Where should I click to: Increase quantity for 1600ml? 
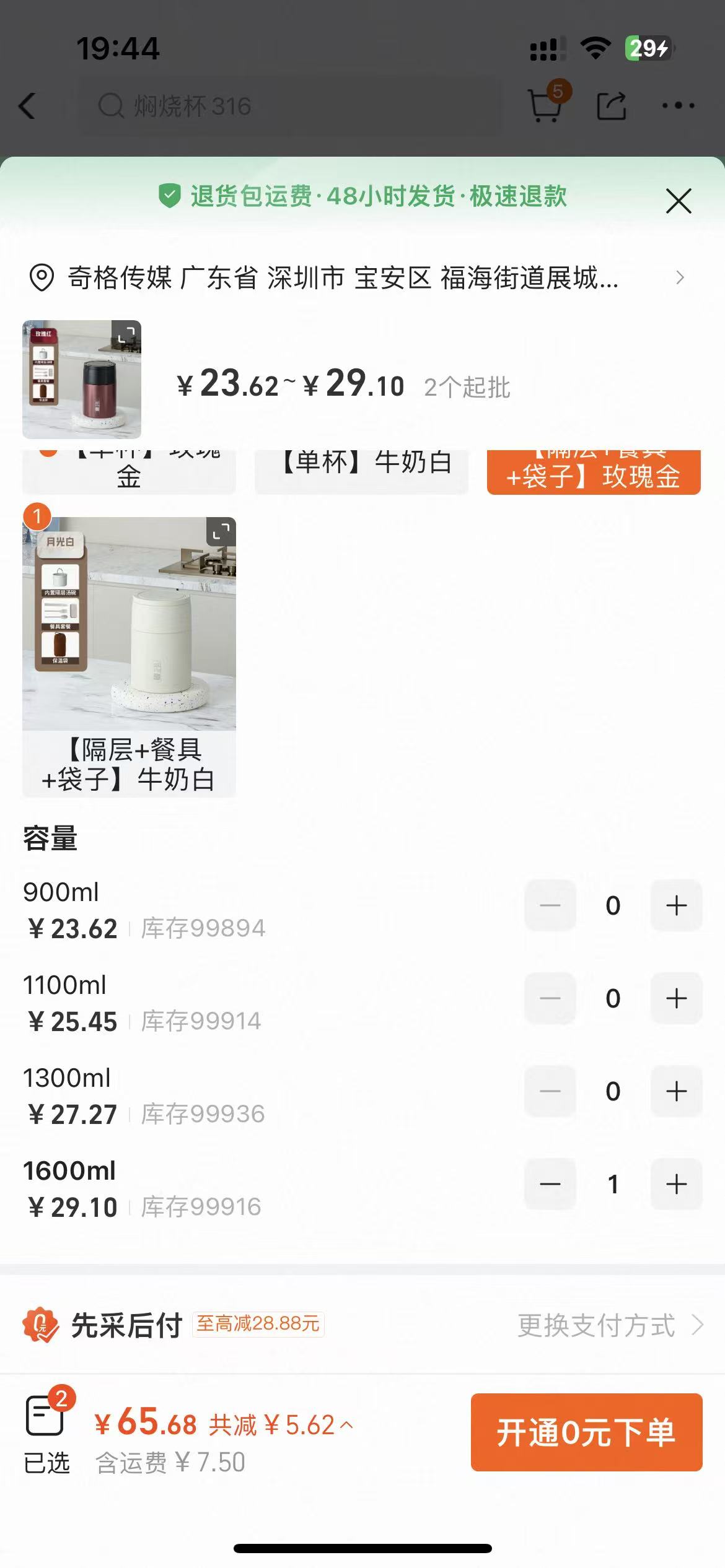[676, 1184]
